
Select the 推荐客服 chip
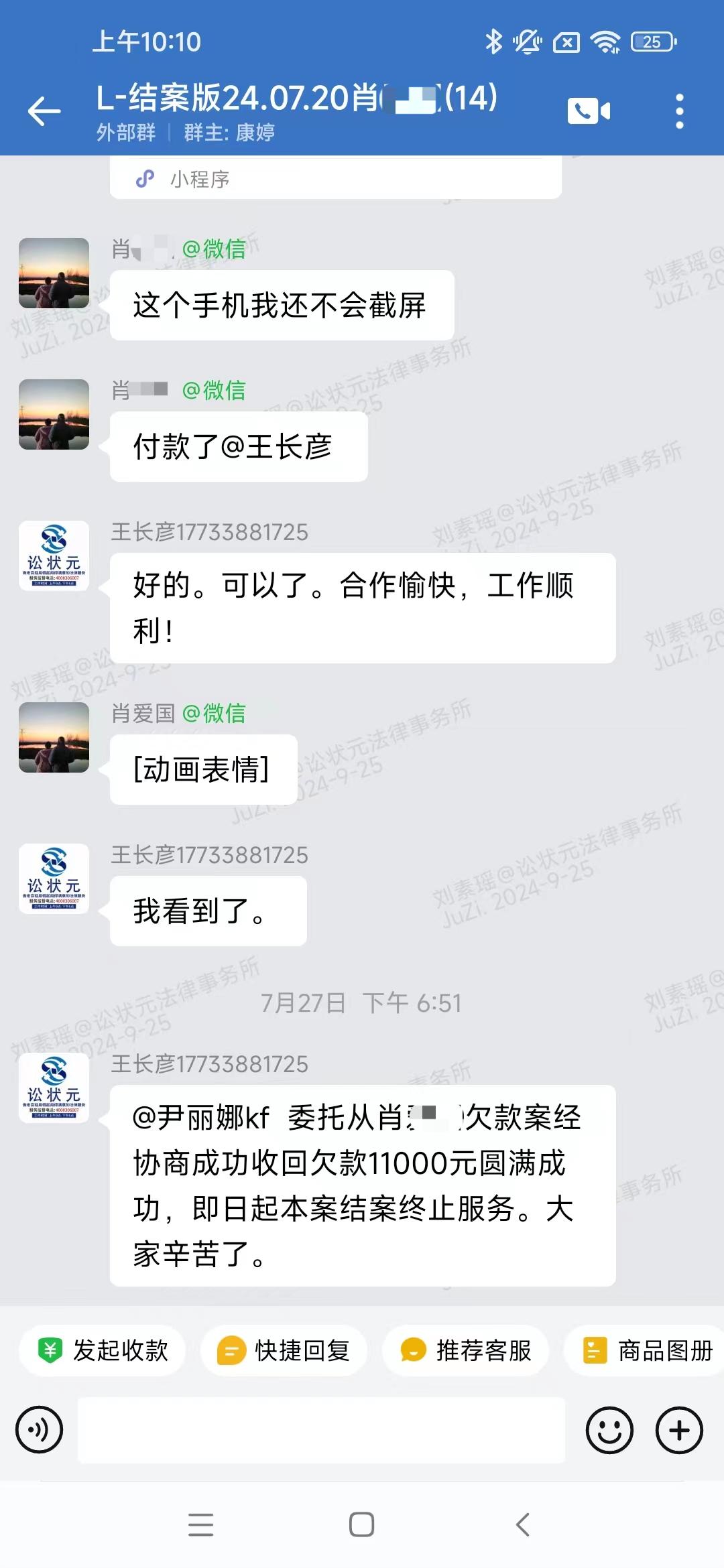coord(465,1350)
